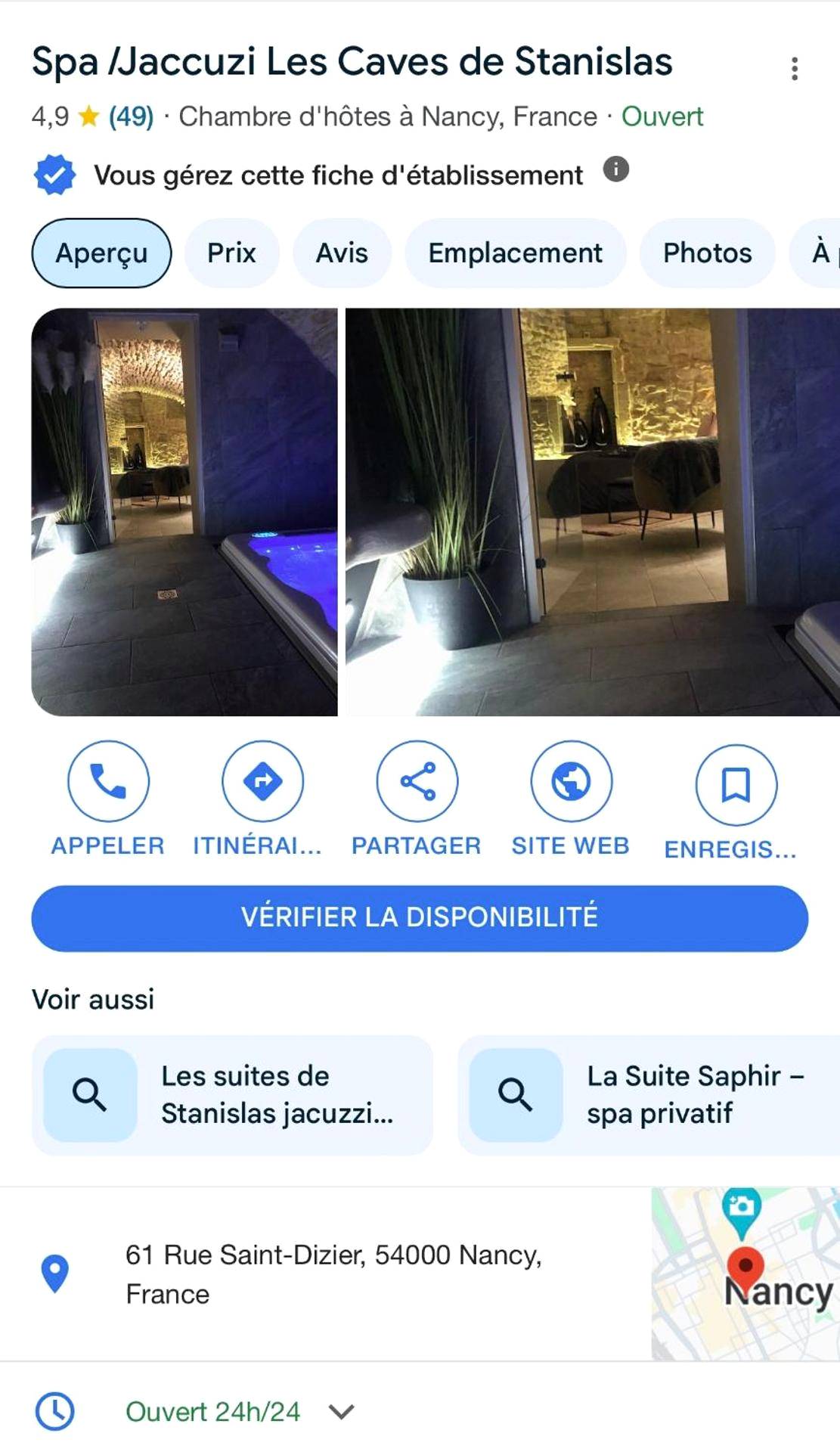Tap the Partager share icon
Image resolution: width=840 pixels, height=1452 pixels.
point(417,781)
